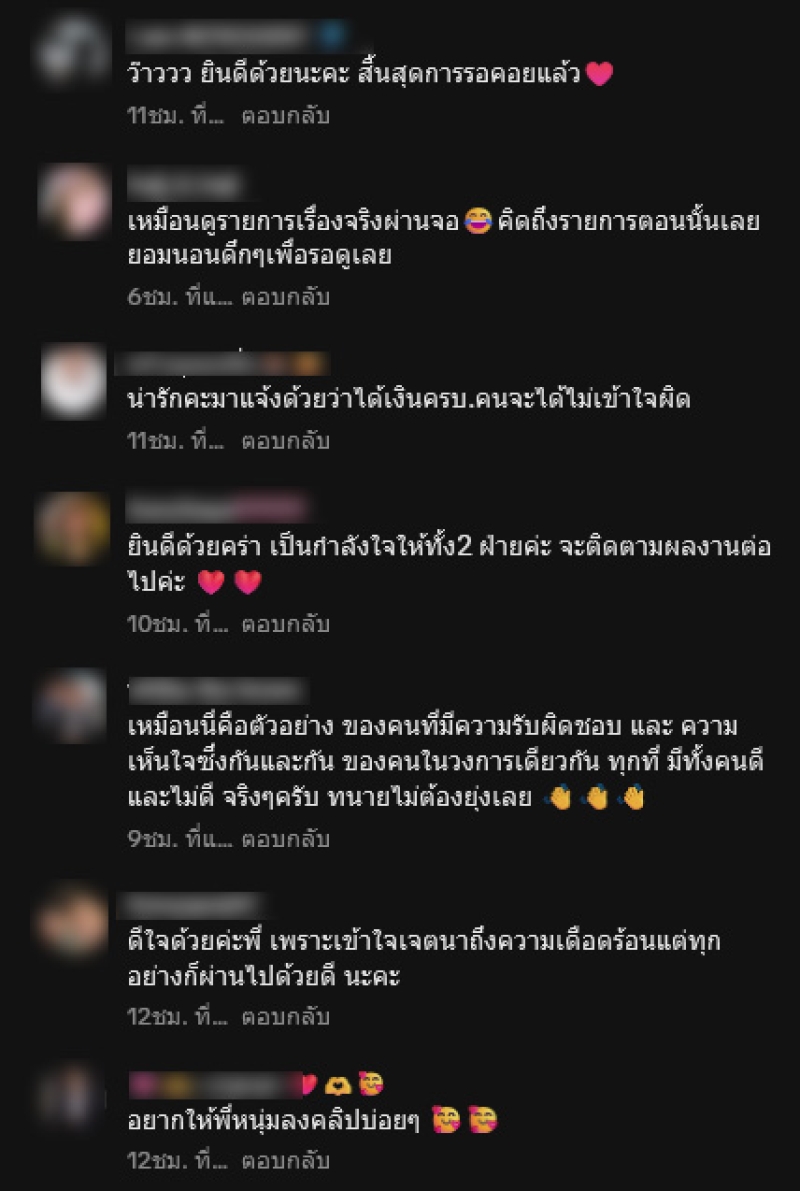Reply to the comment อยากให้พี่หนุ่มลงคลิปบ่อยๆ

point(285,1162)
